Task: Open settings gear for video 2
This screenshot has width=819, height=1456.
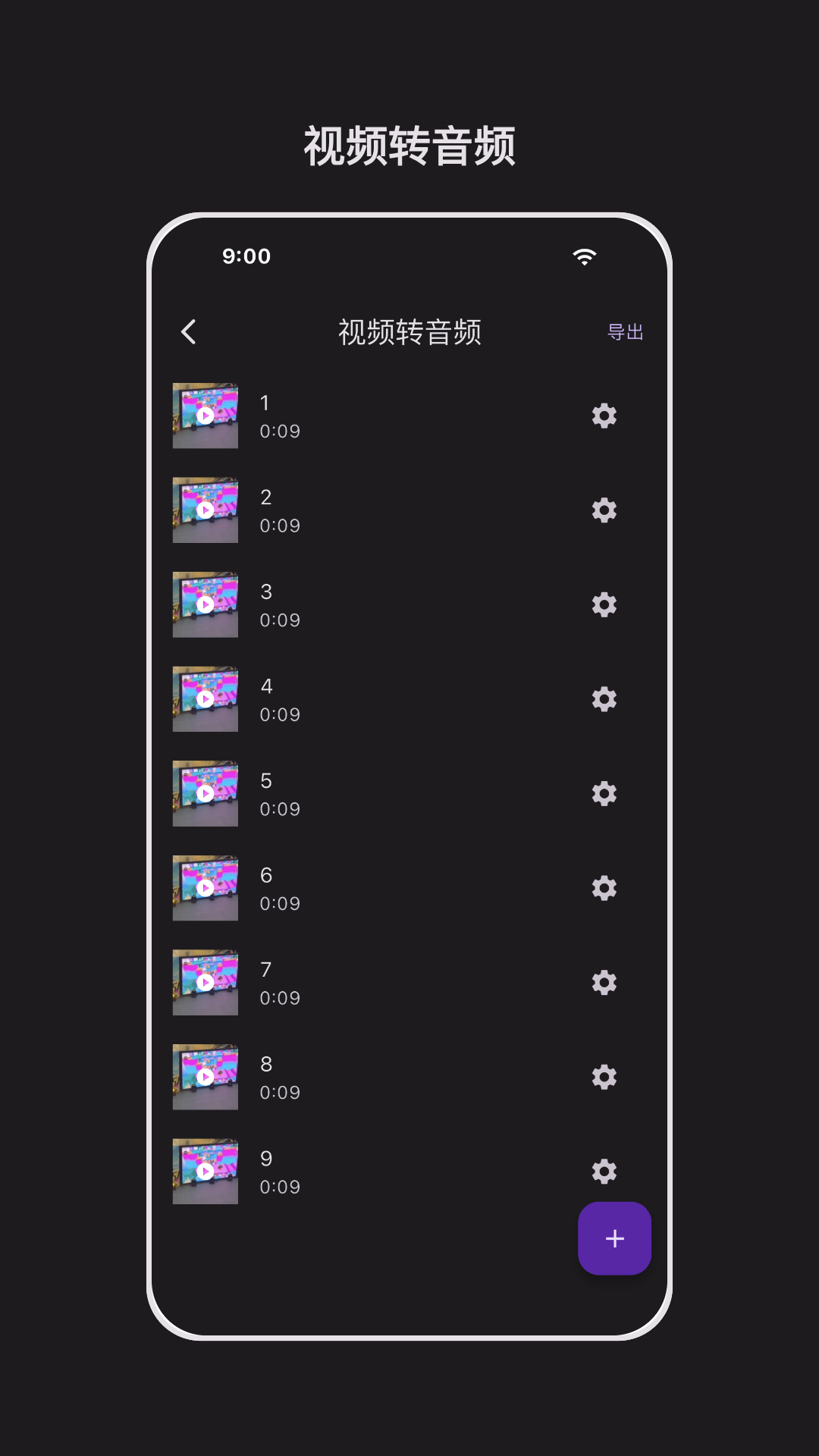Action: [x=603, y=510]
